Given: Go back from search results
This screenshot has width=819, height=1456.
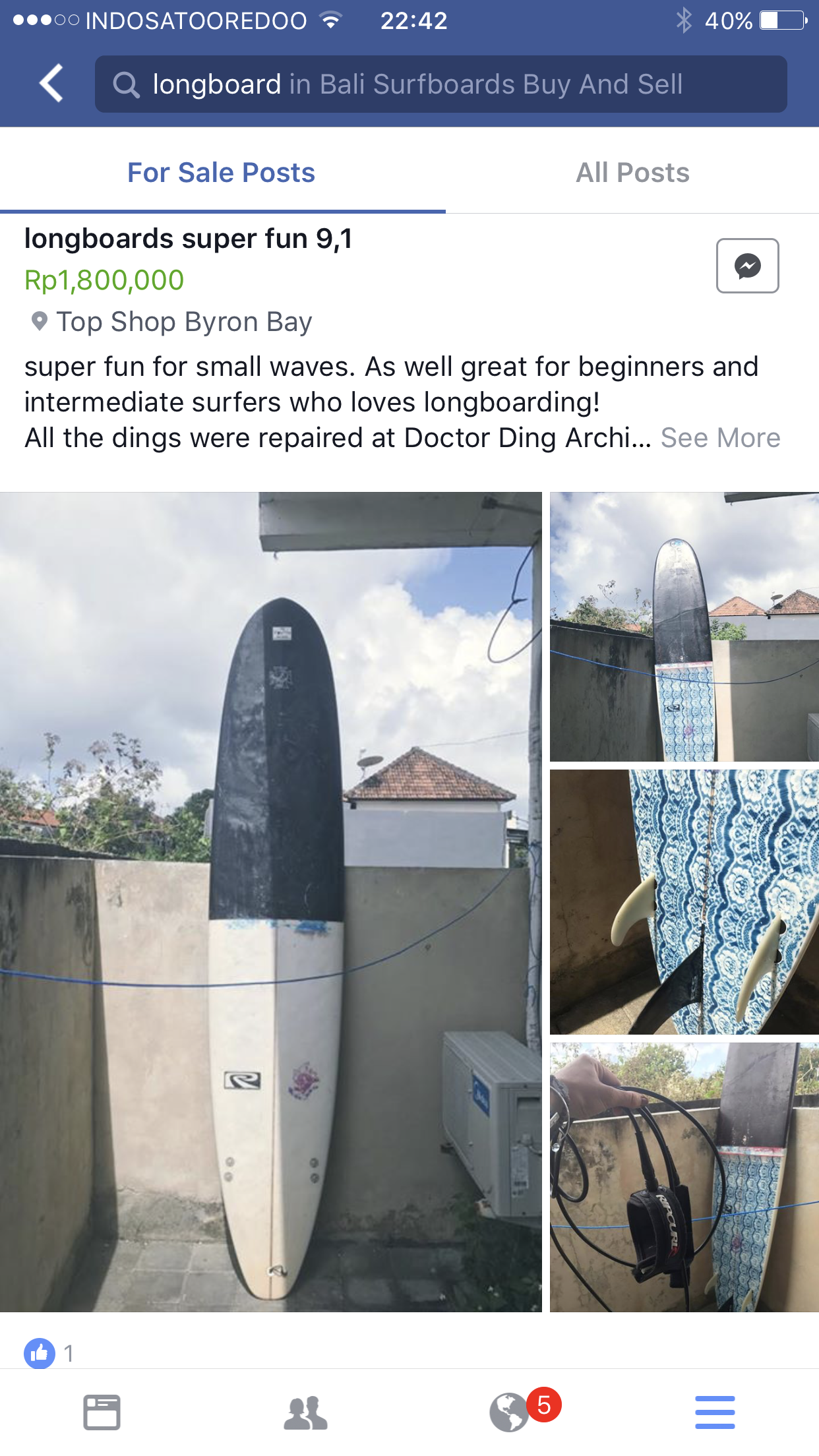Looking at the screenshot, I should 51,84.
